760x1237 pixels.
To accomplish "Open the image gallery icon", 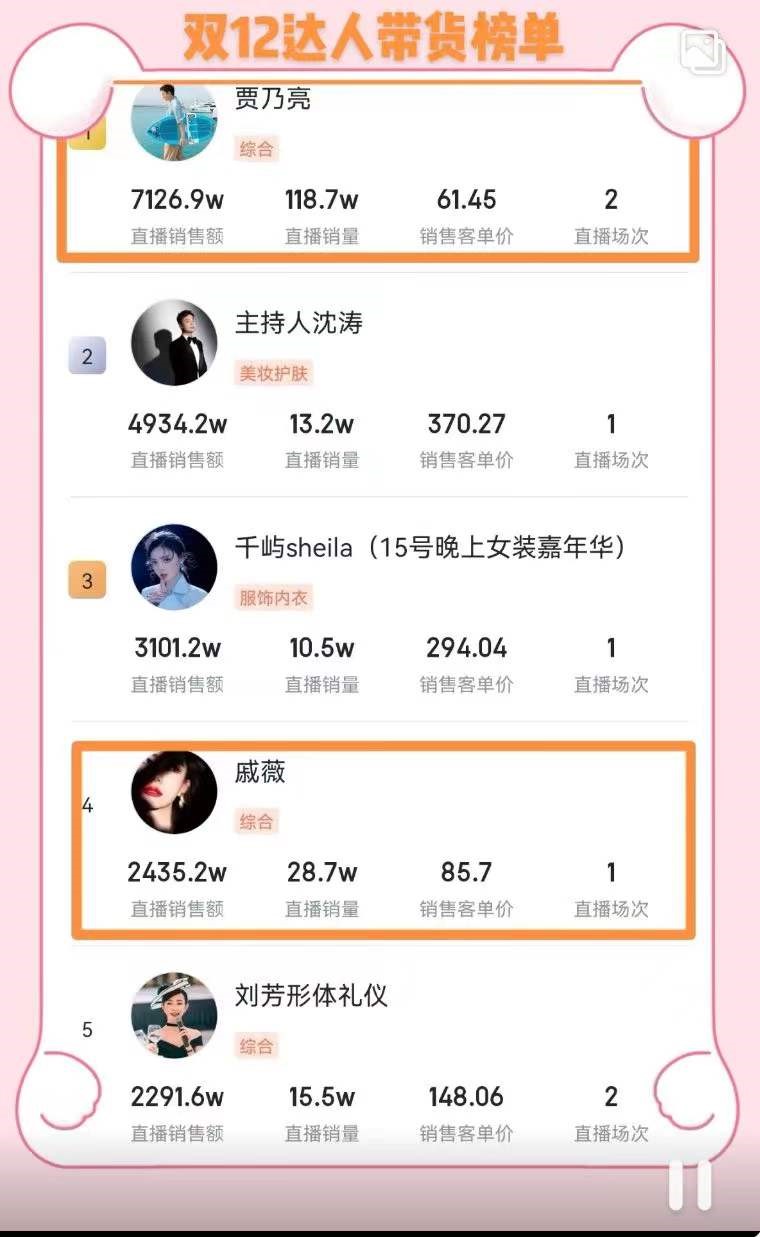I will 703,52.
